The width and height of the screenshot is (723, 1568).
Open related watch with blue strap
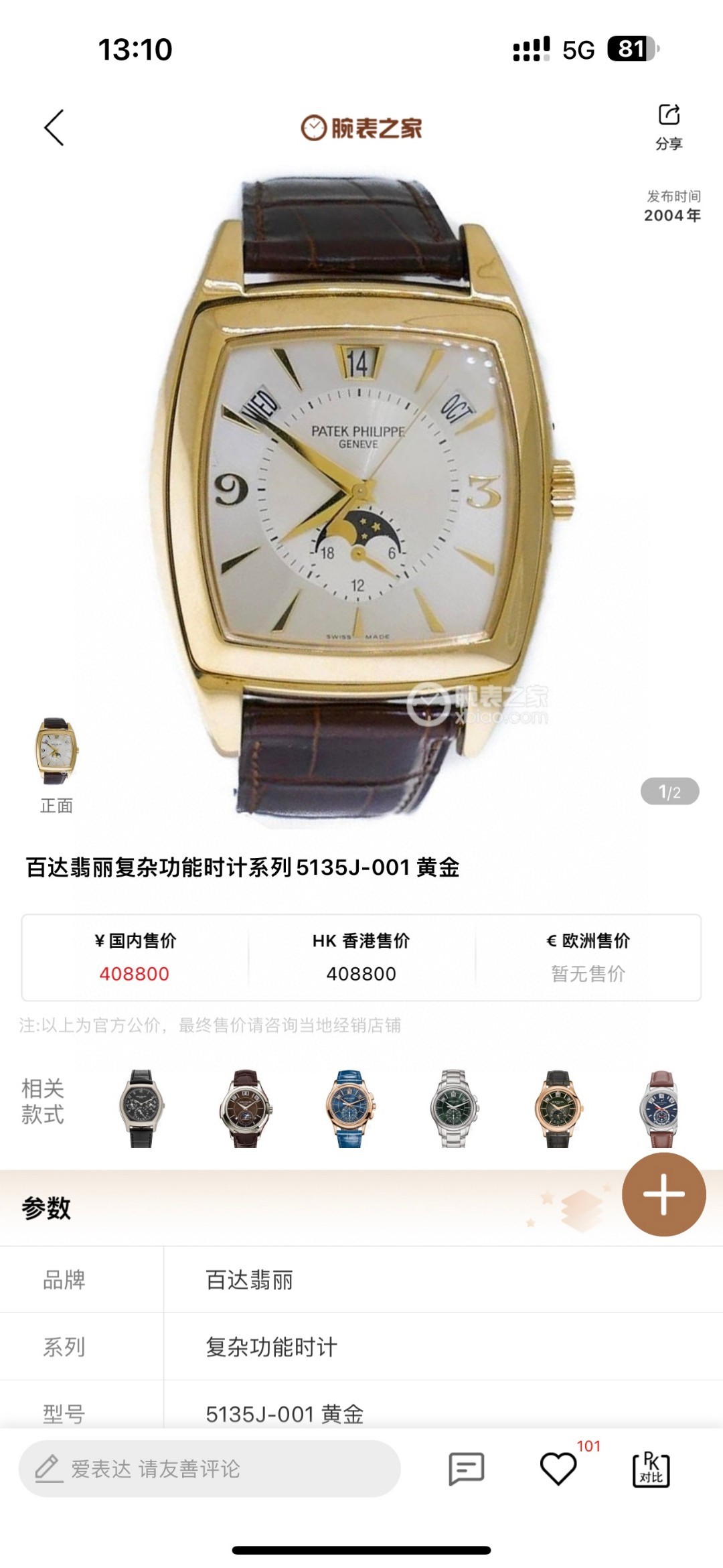(349, 1108)
